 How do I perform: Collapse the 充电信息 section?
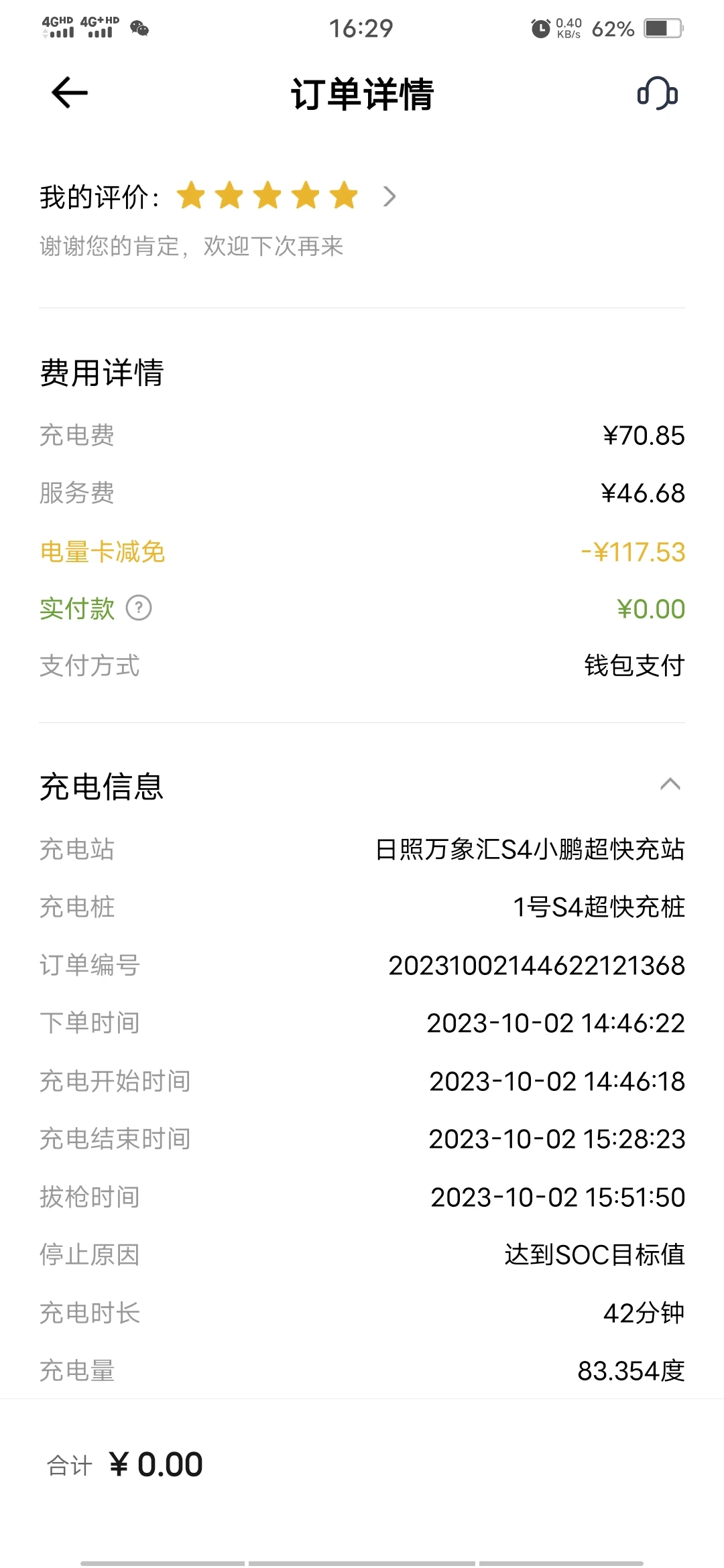[670, 784]
